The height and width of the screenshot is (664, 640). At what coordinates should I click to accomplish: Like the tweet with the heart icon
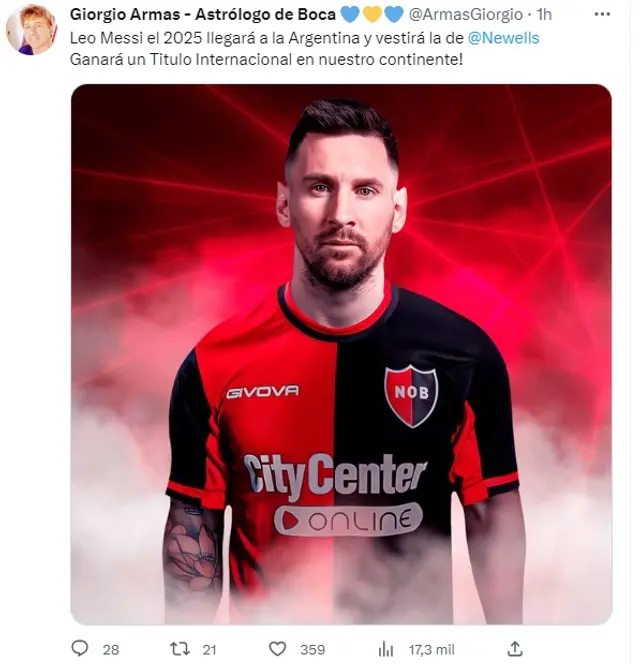(277, 648)
